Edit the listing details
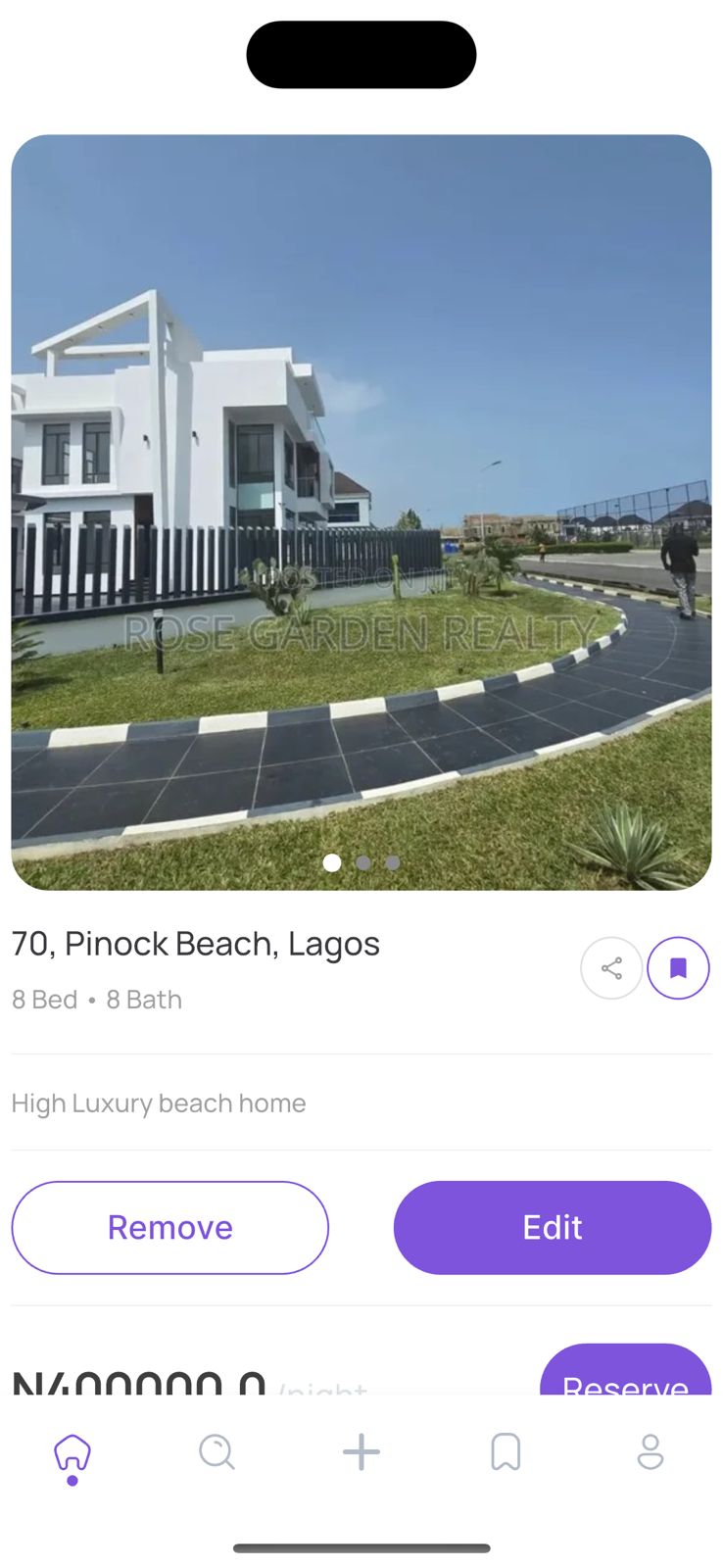Viewport: 723px width, 1568px height. point(552,1227)
